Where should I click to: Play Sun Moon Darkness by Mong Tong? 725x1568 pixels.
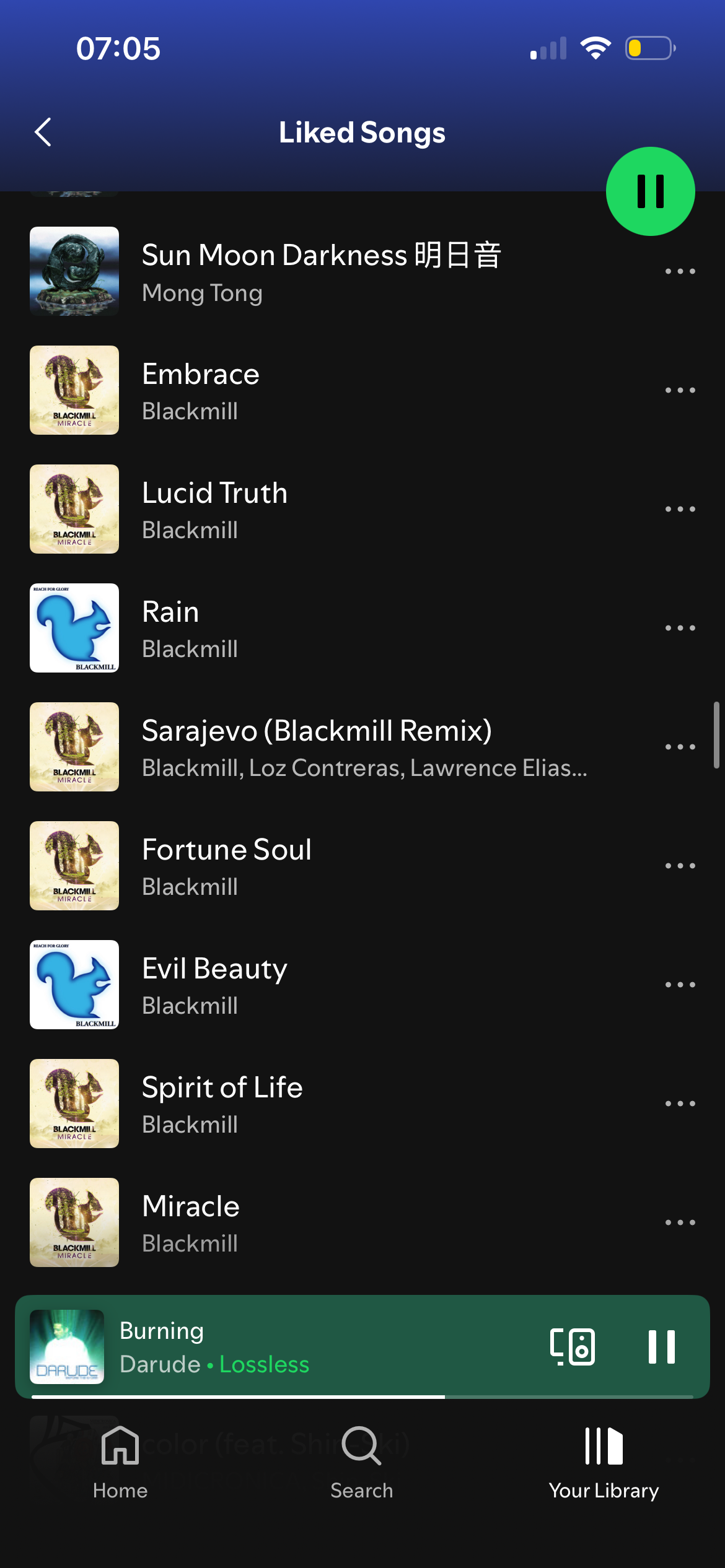coord(321,271)
